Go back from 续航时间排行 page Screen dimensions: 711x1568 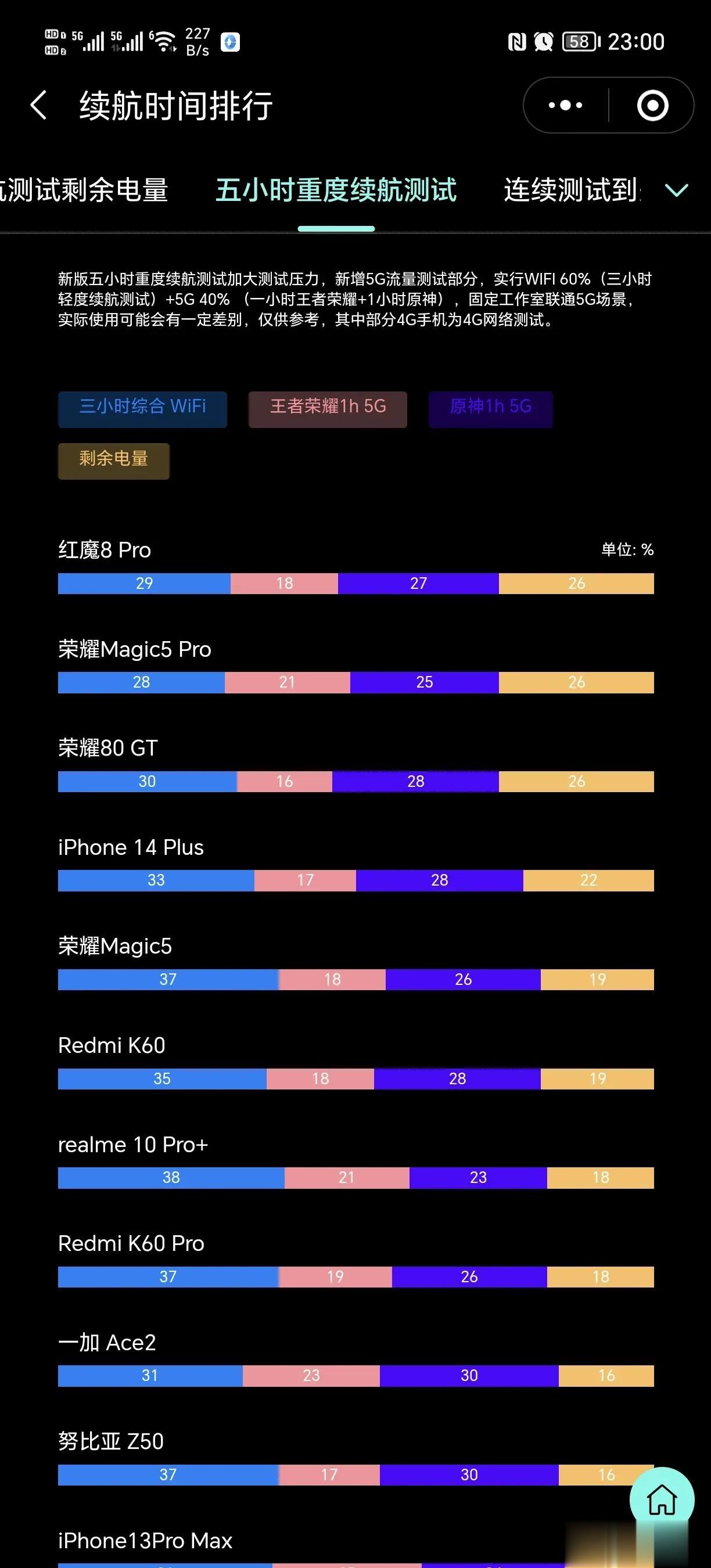point(39,105)
